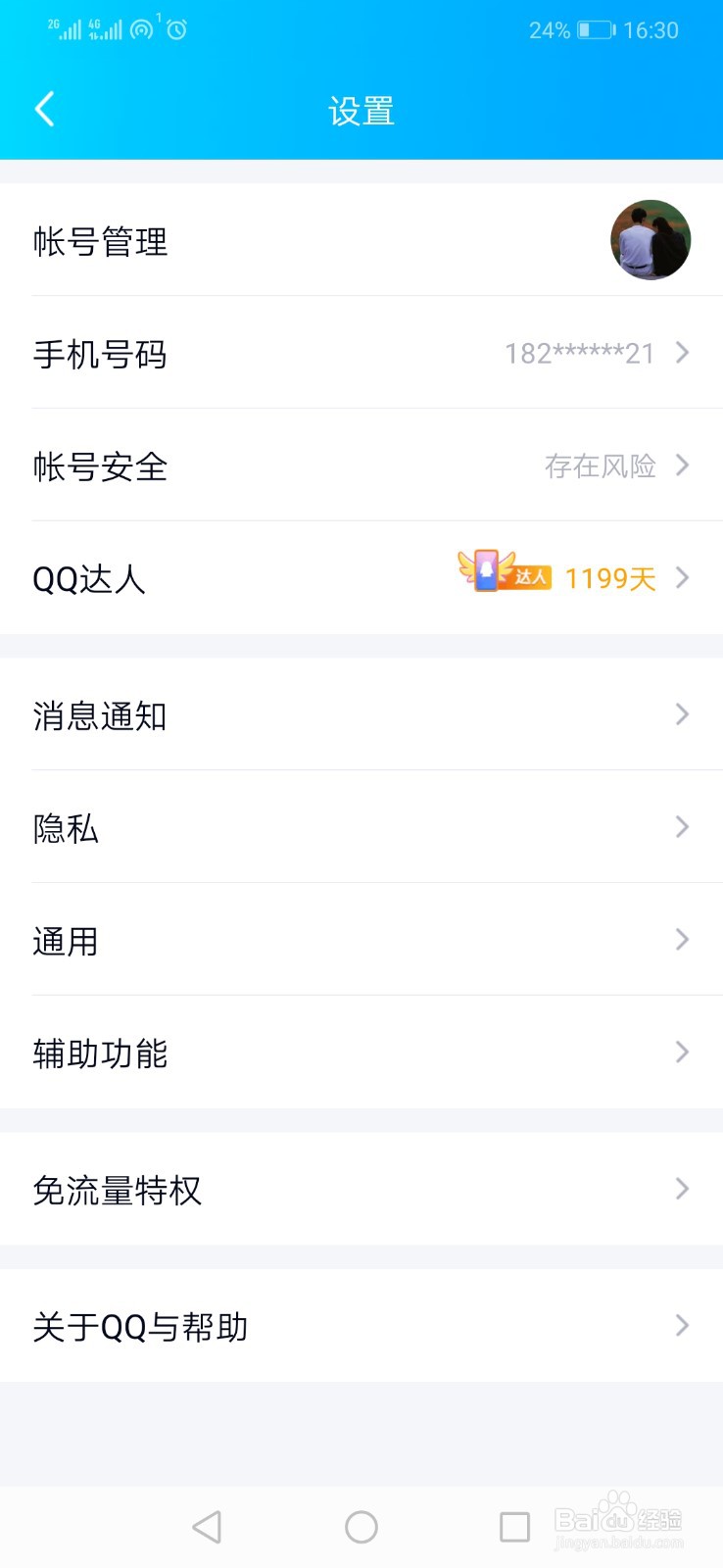Image resolution: width=723 pixels, height=1568 pixels.
Task: Open the system recent apps button
Action: pyautogui.click(x=514, y=1527)
